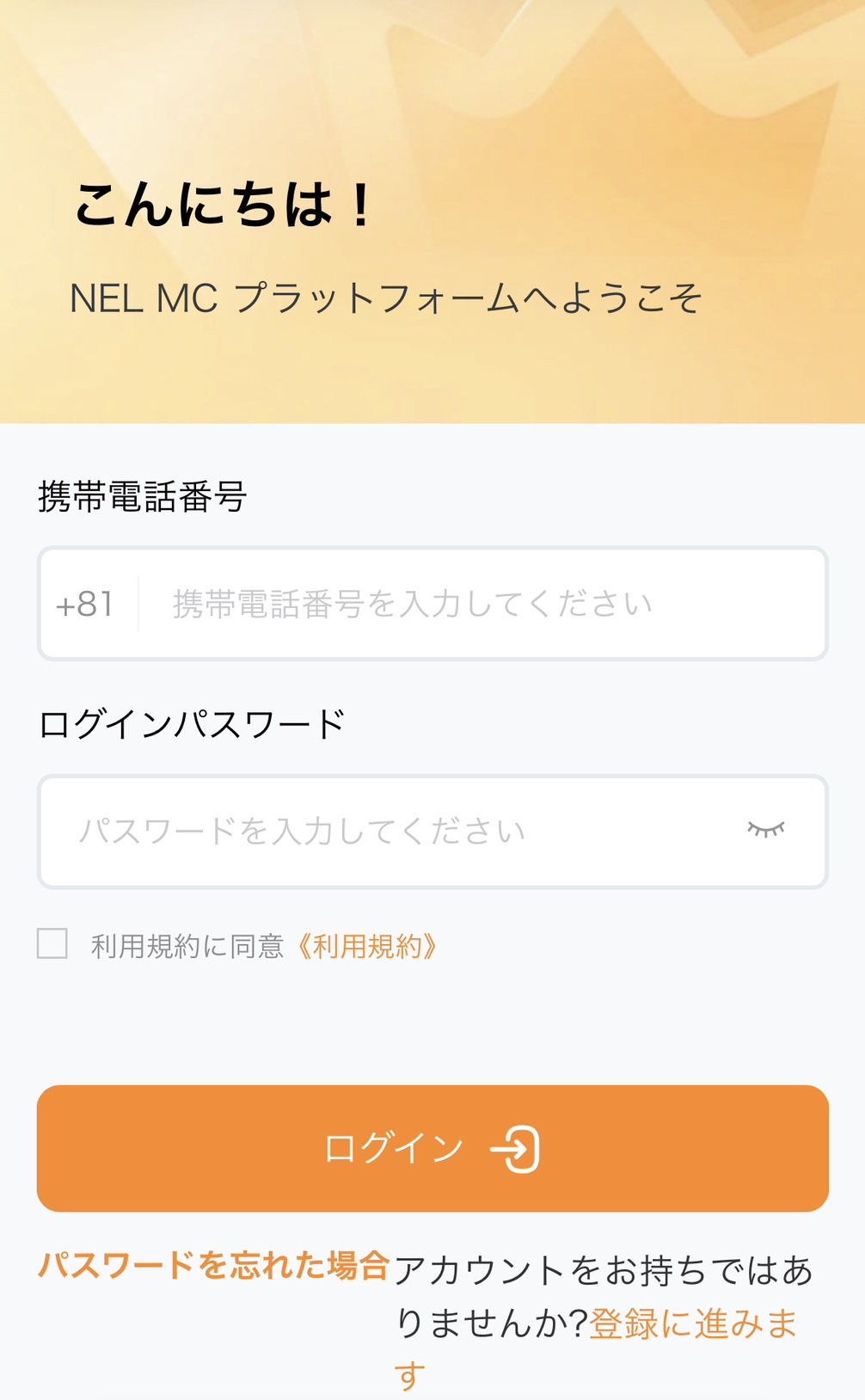
Task: Tap the mobile phone number input field
Action: [482, 604]
